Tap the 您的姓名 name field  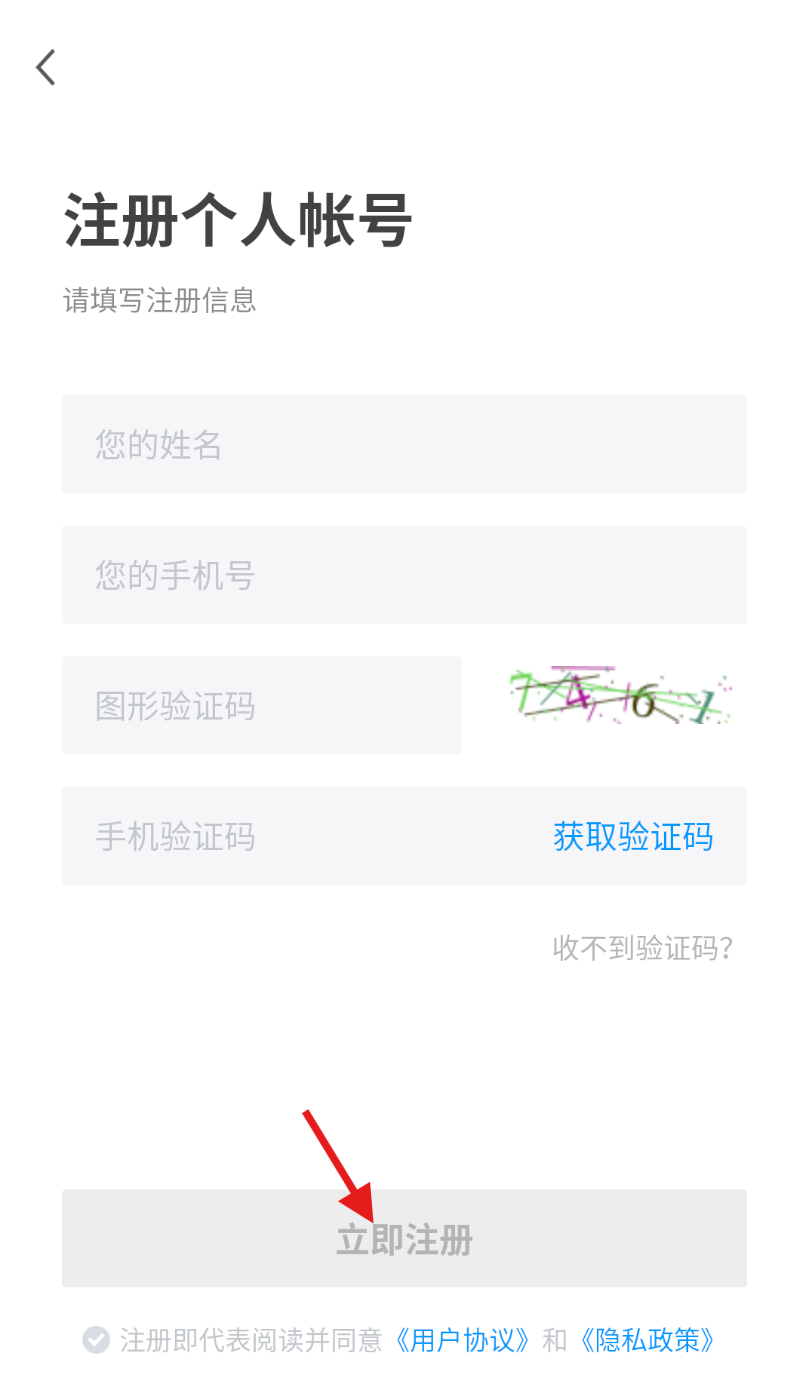tap(404, 444)
